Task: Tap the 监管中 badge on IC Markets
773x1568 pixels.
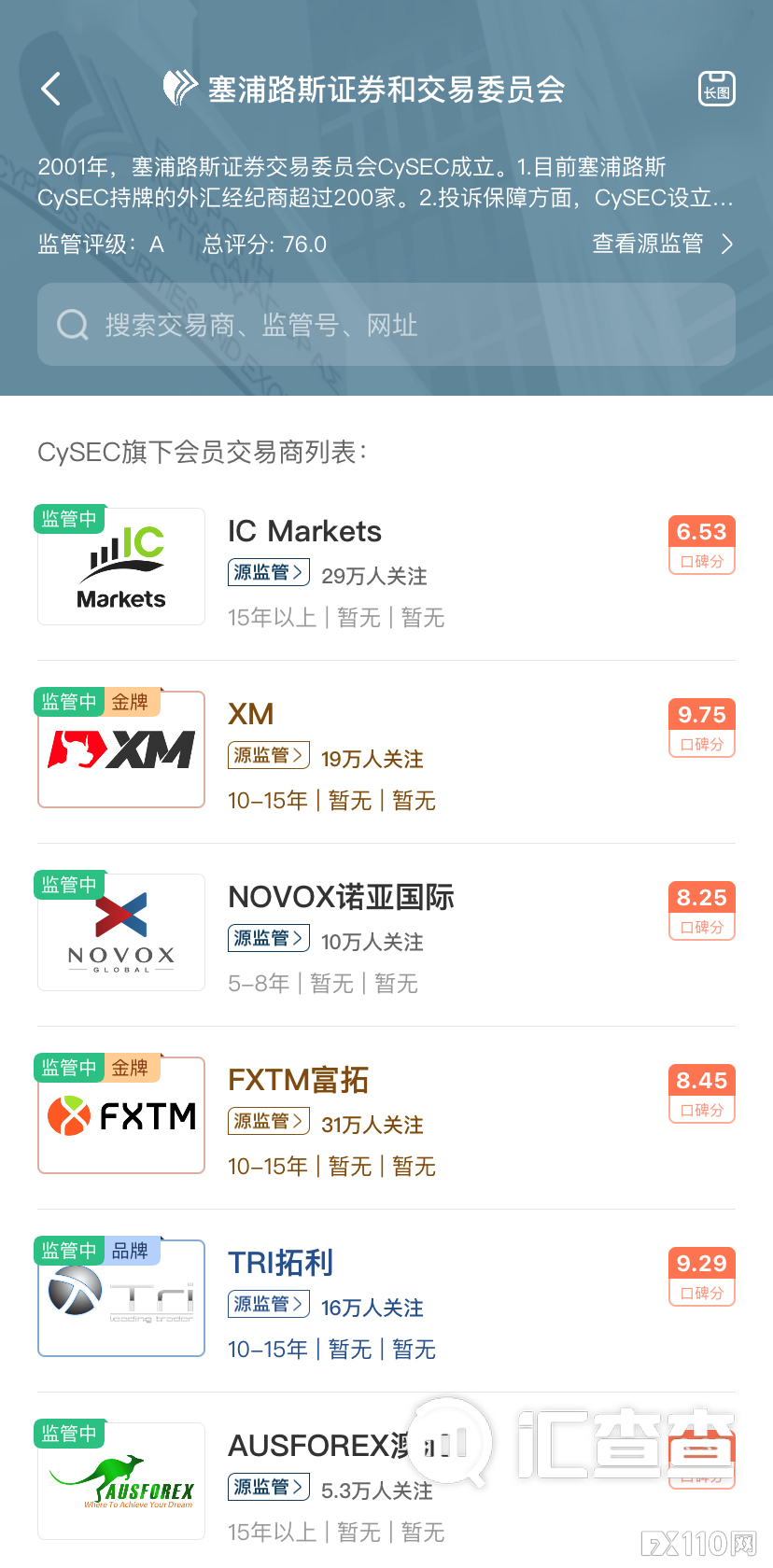Action: click(68, 519)
